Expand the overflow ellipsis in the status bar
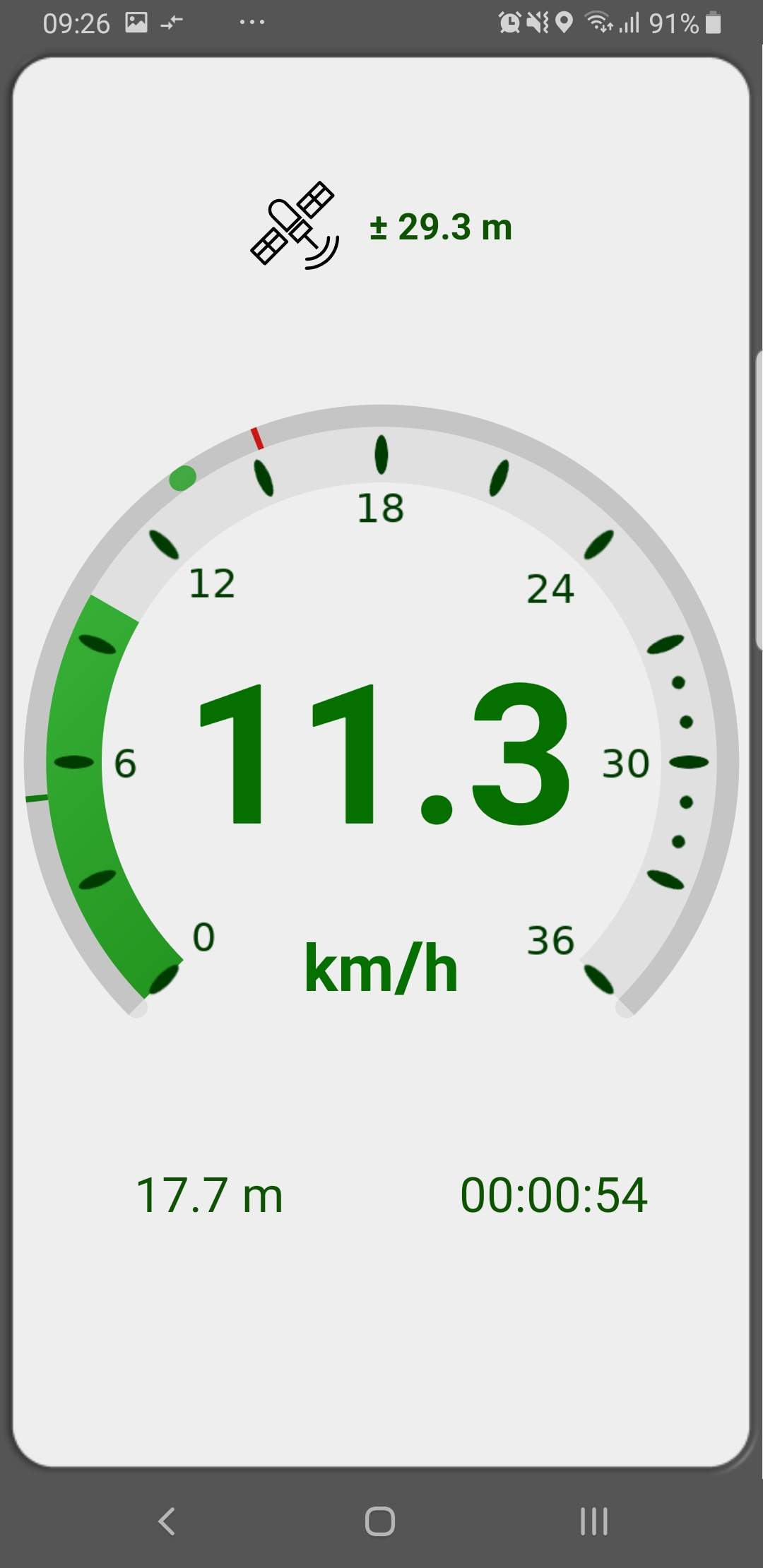 (x=251, y=22)
